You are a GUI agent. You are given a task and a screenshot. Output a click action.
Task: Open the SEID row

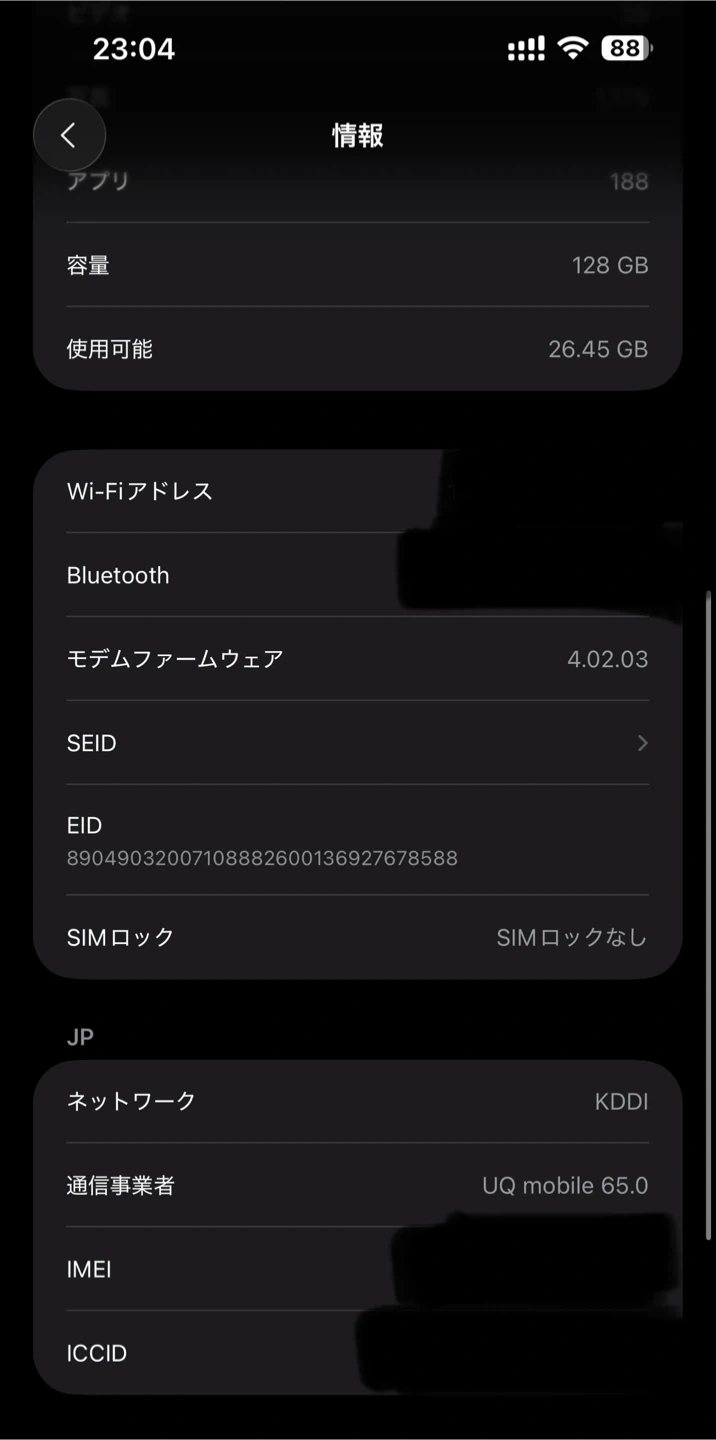click(358, 743)
